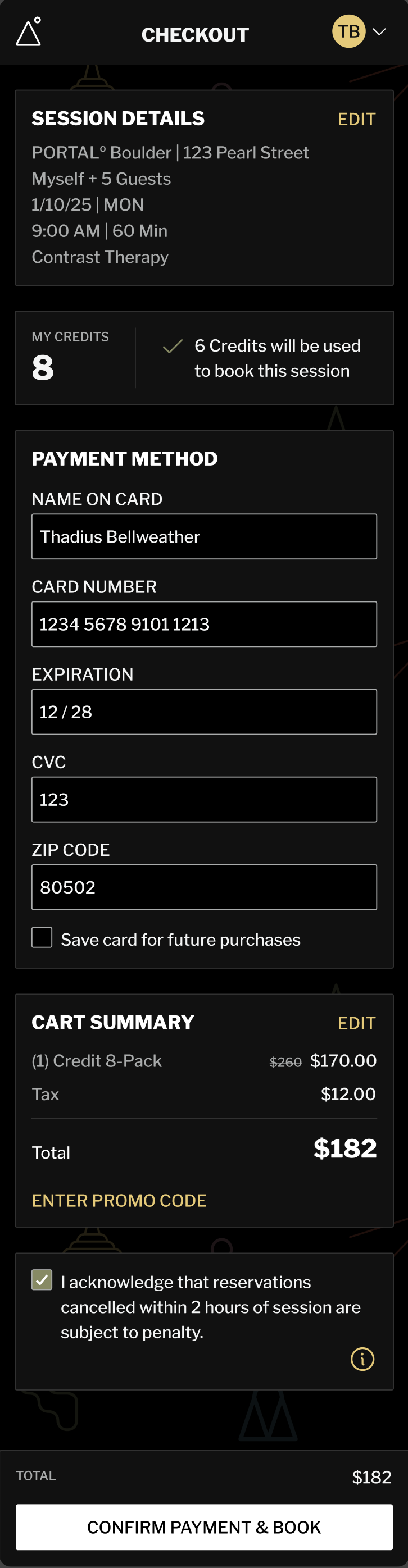Screen dimensions: 408x1568
Task: Select the expiration date field
Action: pos(204,712)
